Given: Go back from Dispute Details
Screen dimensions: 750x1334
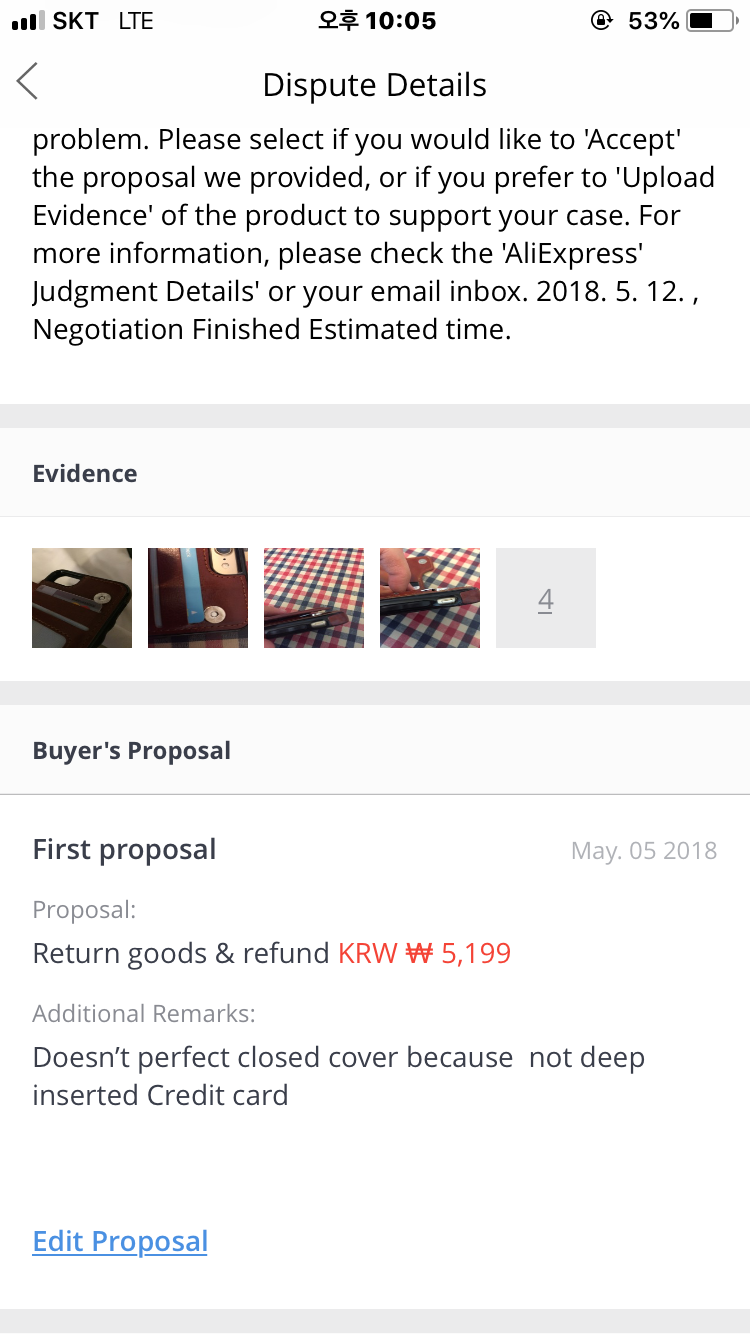Looking at the screenshot, I should [x=28, y=82].
